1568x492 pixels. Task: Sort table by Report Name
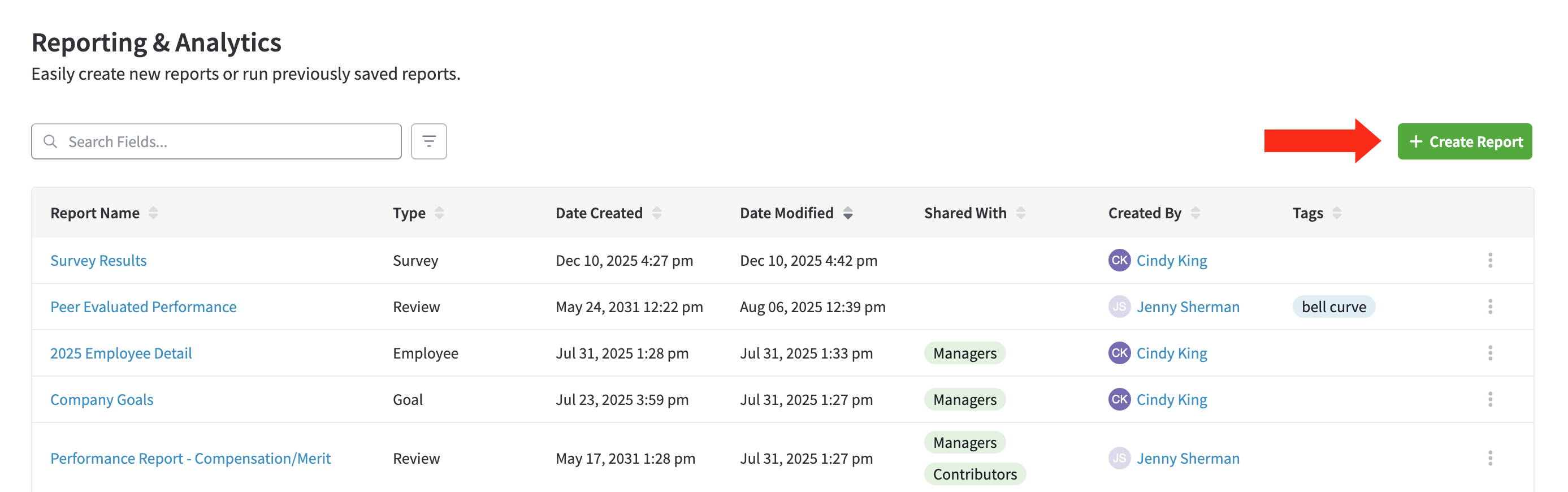pyautogui.click(x=153, y=213)
